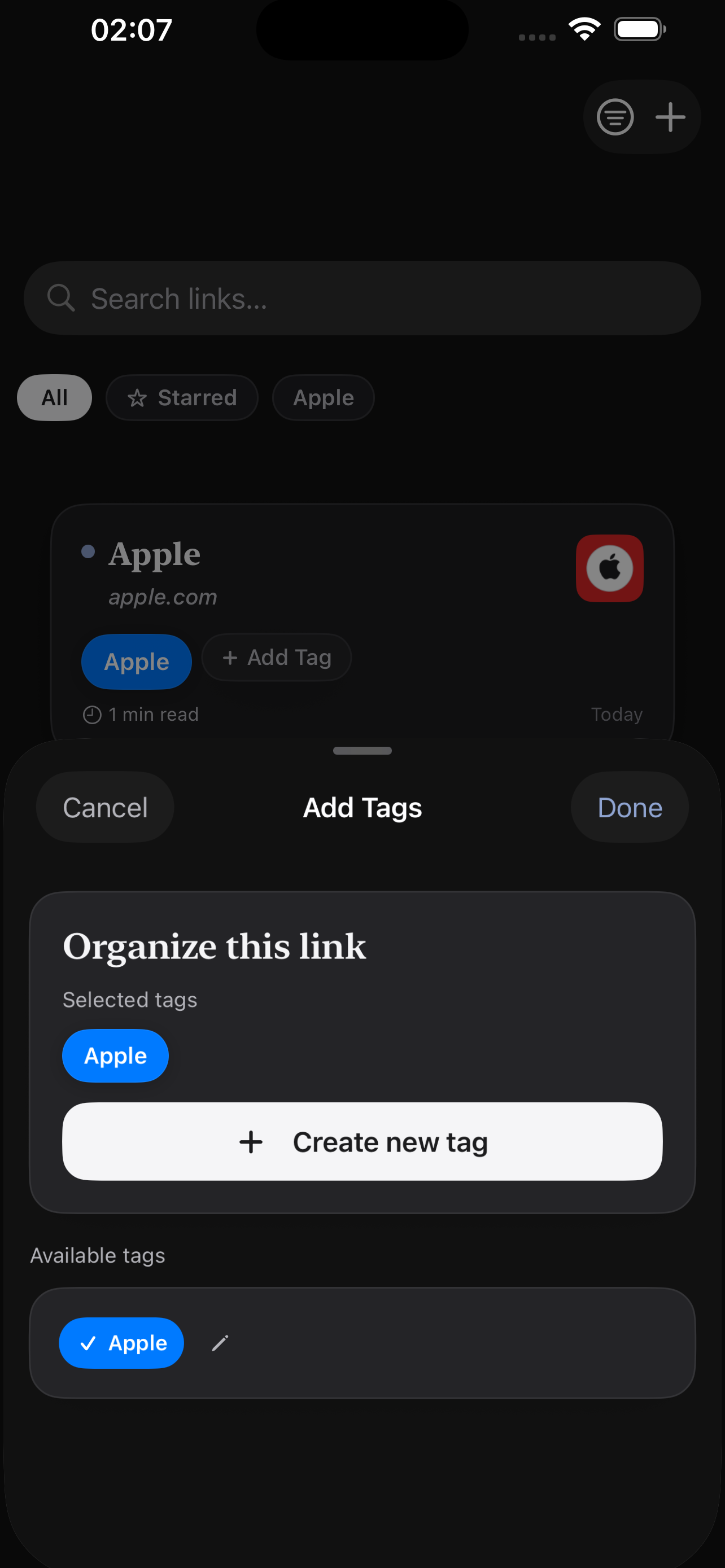The image size is (725, 1568).
Task: Select the All filter chip
Action: click(54, 397)
